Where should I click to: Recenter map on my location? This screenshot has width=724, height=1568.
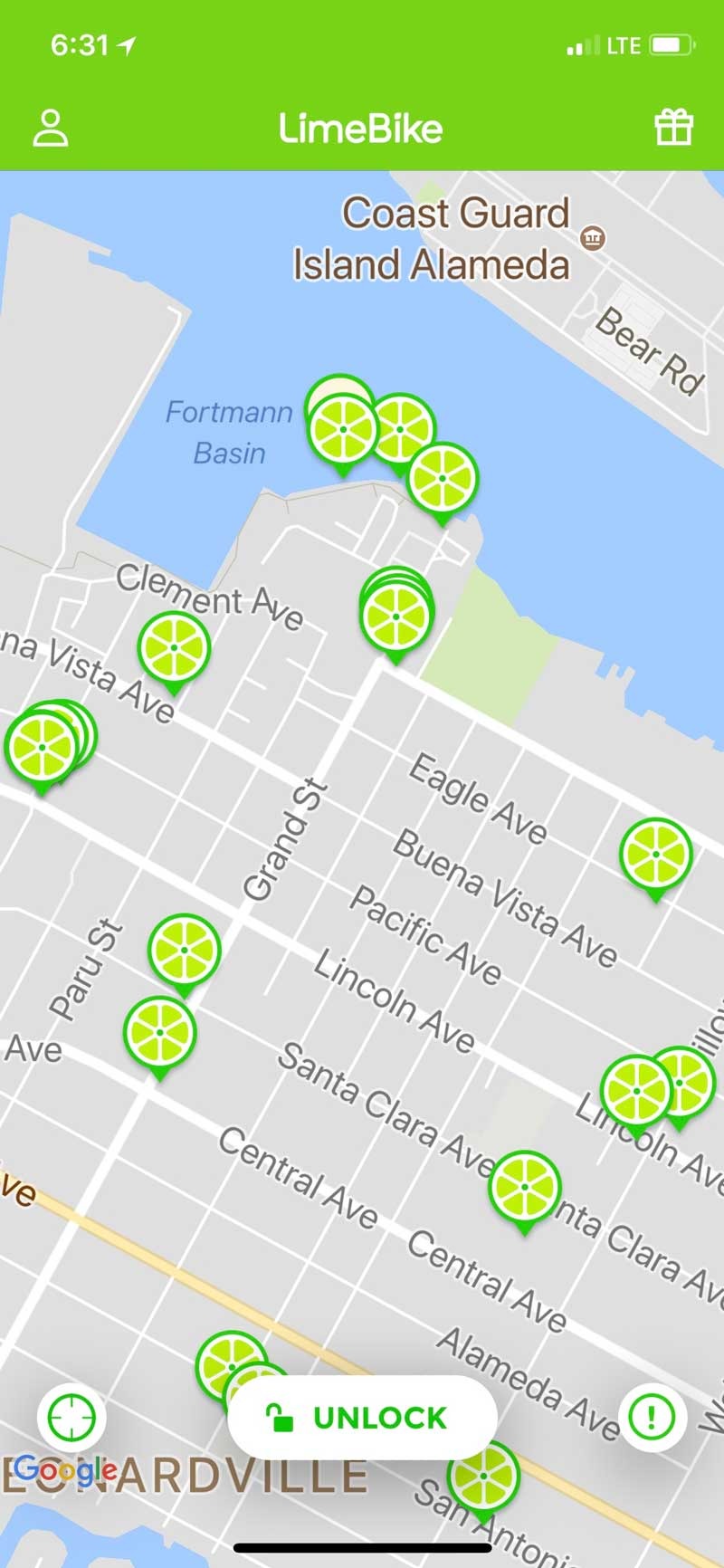[71, 1417]
